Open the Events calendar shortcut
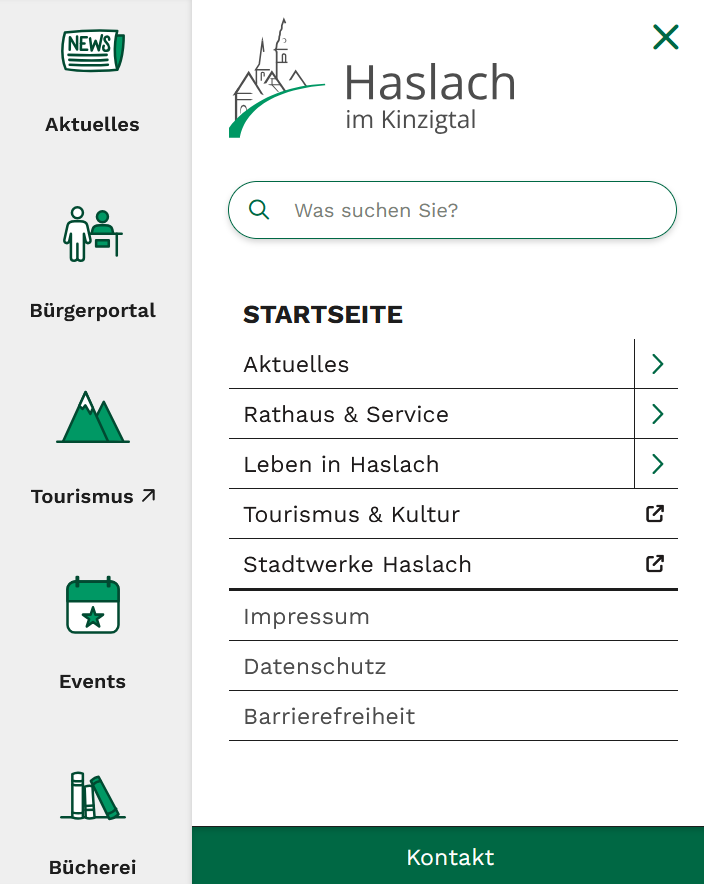The height and width of the screenshot is (884, 704). 92,632
